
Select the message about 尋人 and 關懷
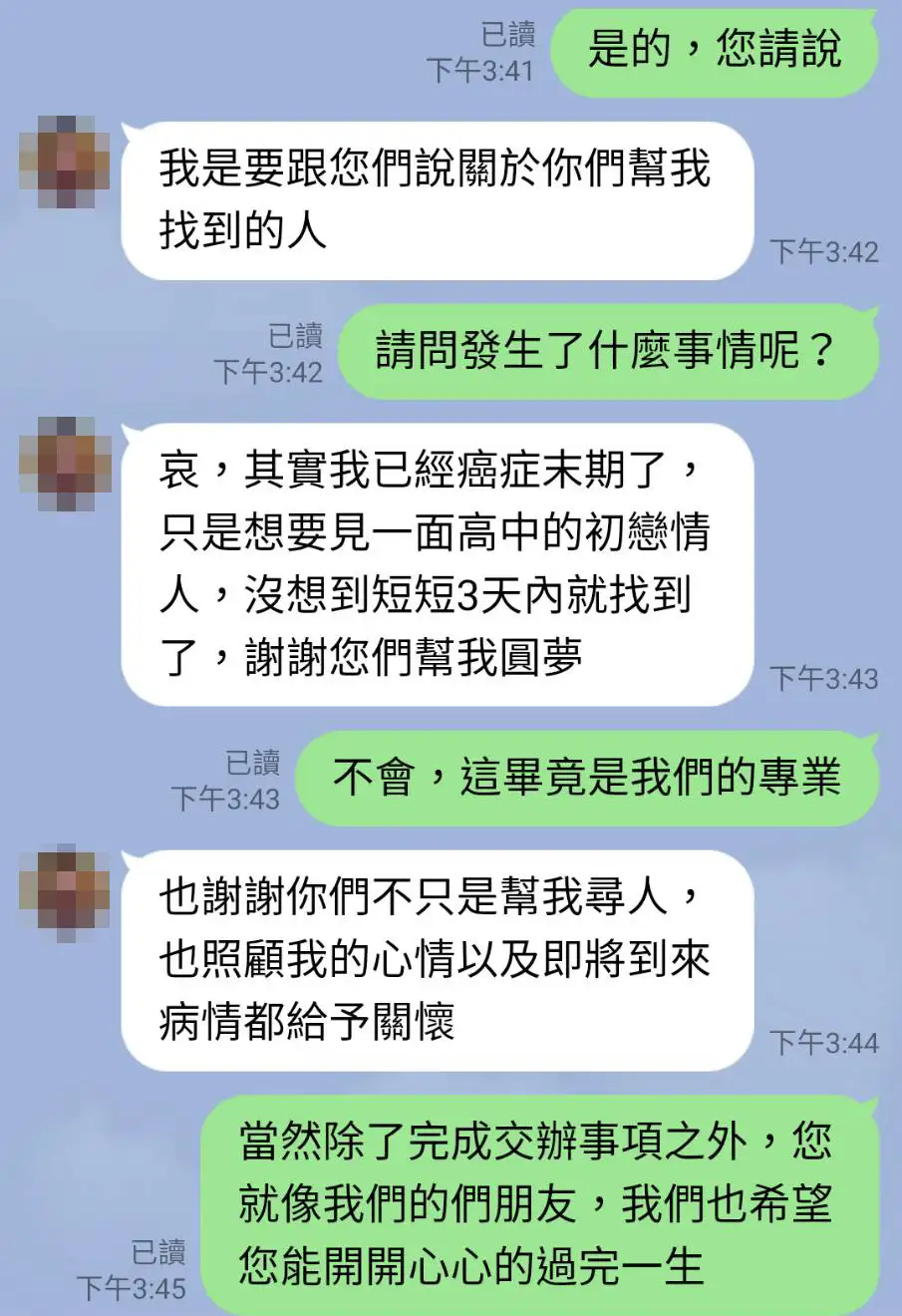pyautogui.click(x=439, y=952)
